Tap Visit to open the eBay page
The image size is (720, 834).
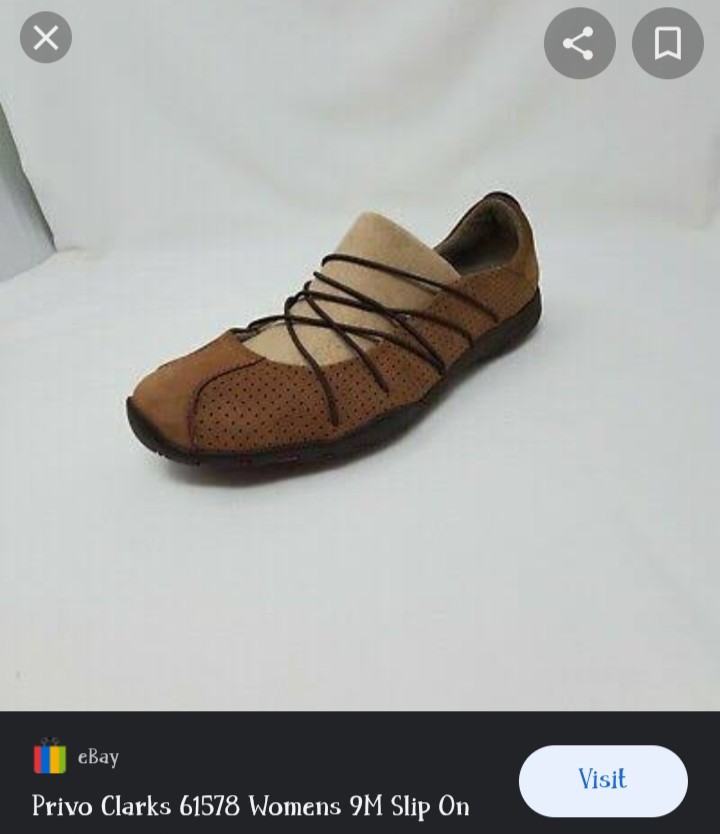click(603, 781)
